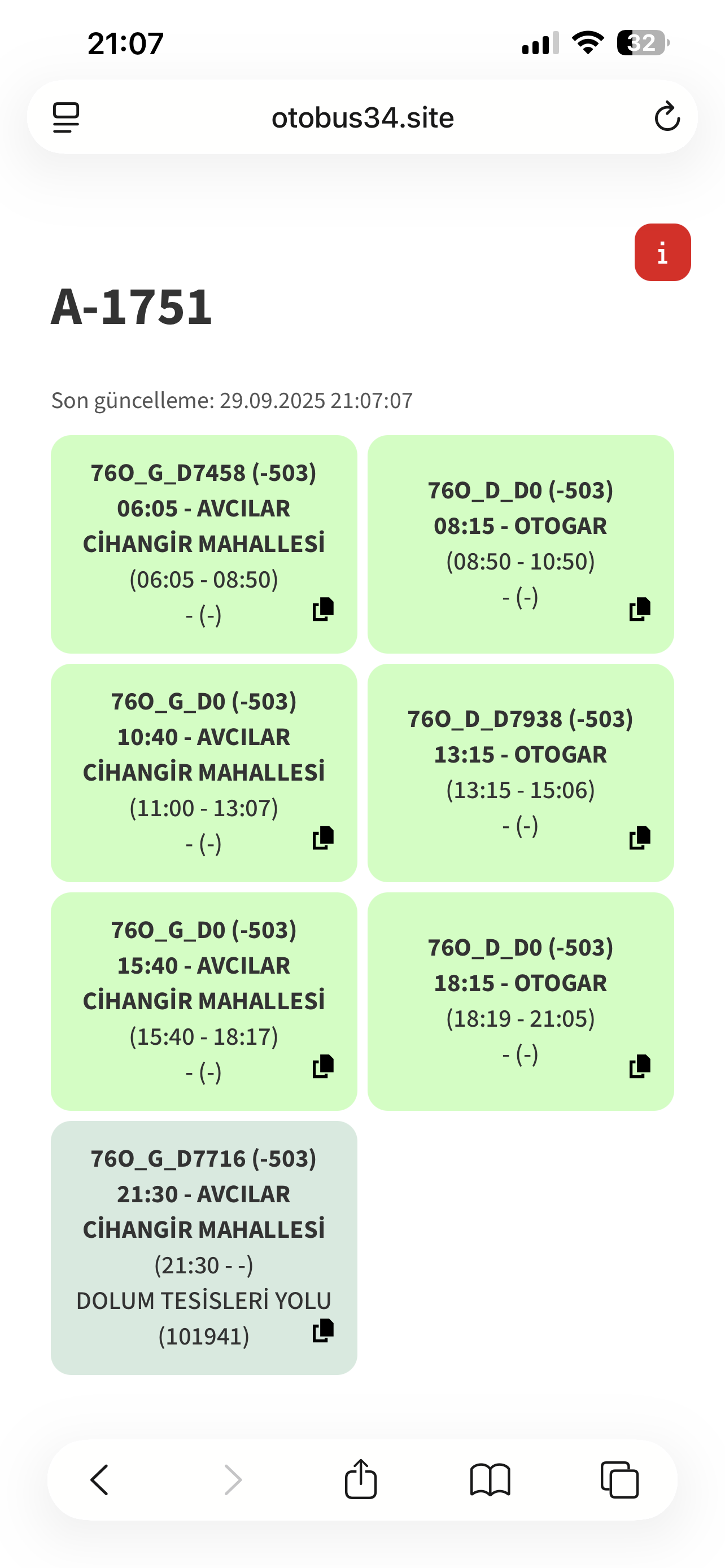Screen dimensions: 725x1568
Task: Reload the otobus34.site page
Action: [667, 117]
